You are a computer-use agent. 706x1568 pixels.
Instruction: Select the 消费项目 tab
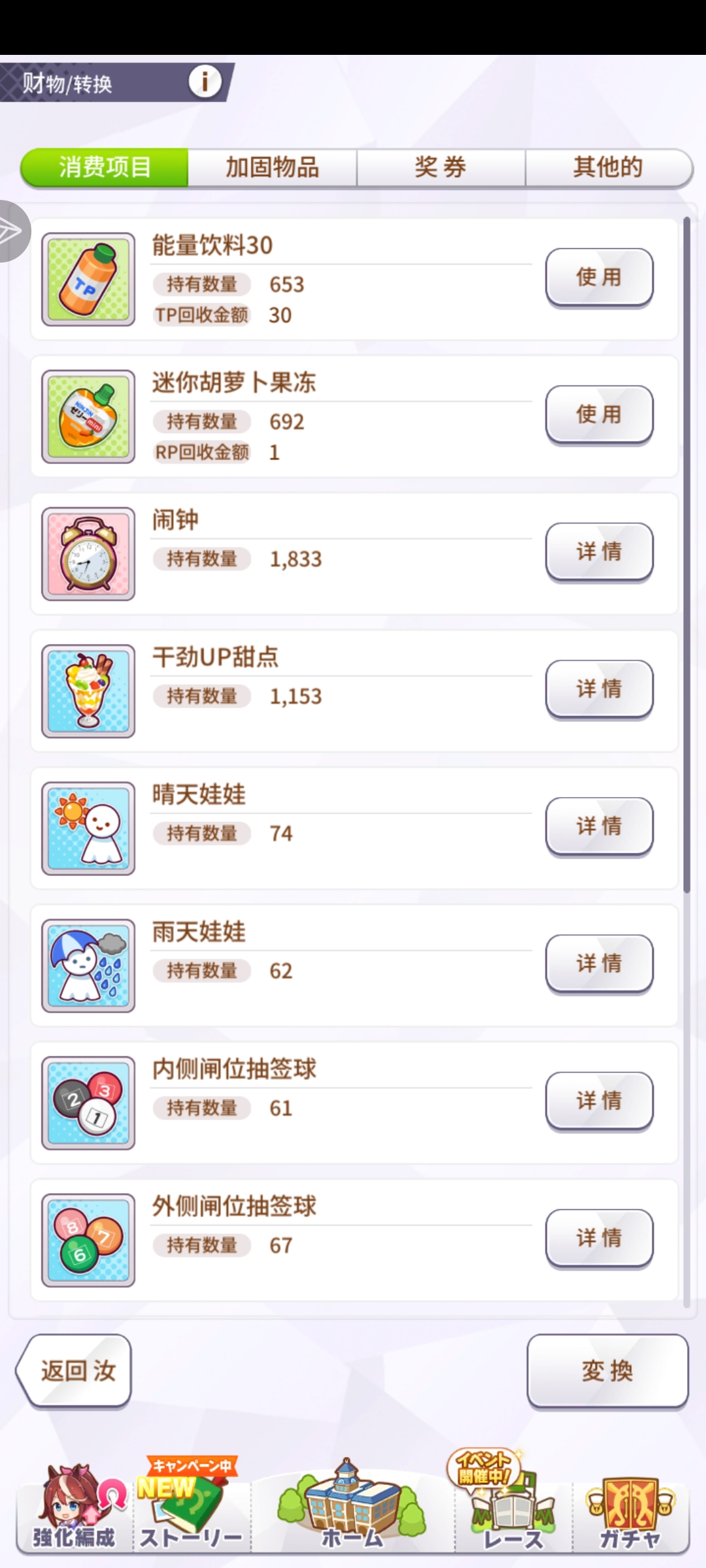coord(105,168)
